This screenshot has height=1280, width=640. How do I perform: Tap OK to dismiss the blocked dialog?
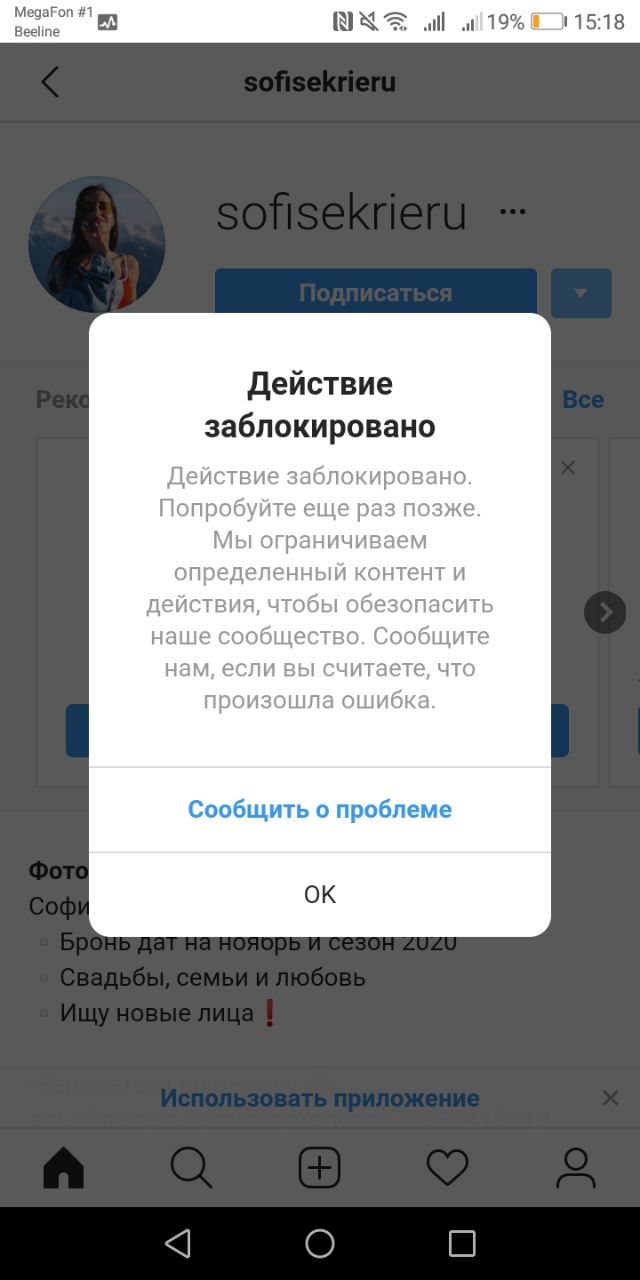pos(320,894)
